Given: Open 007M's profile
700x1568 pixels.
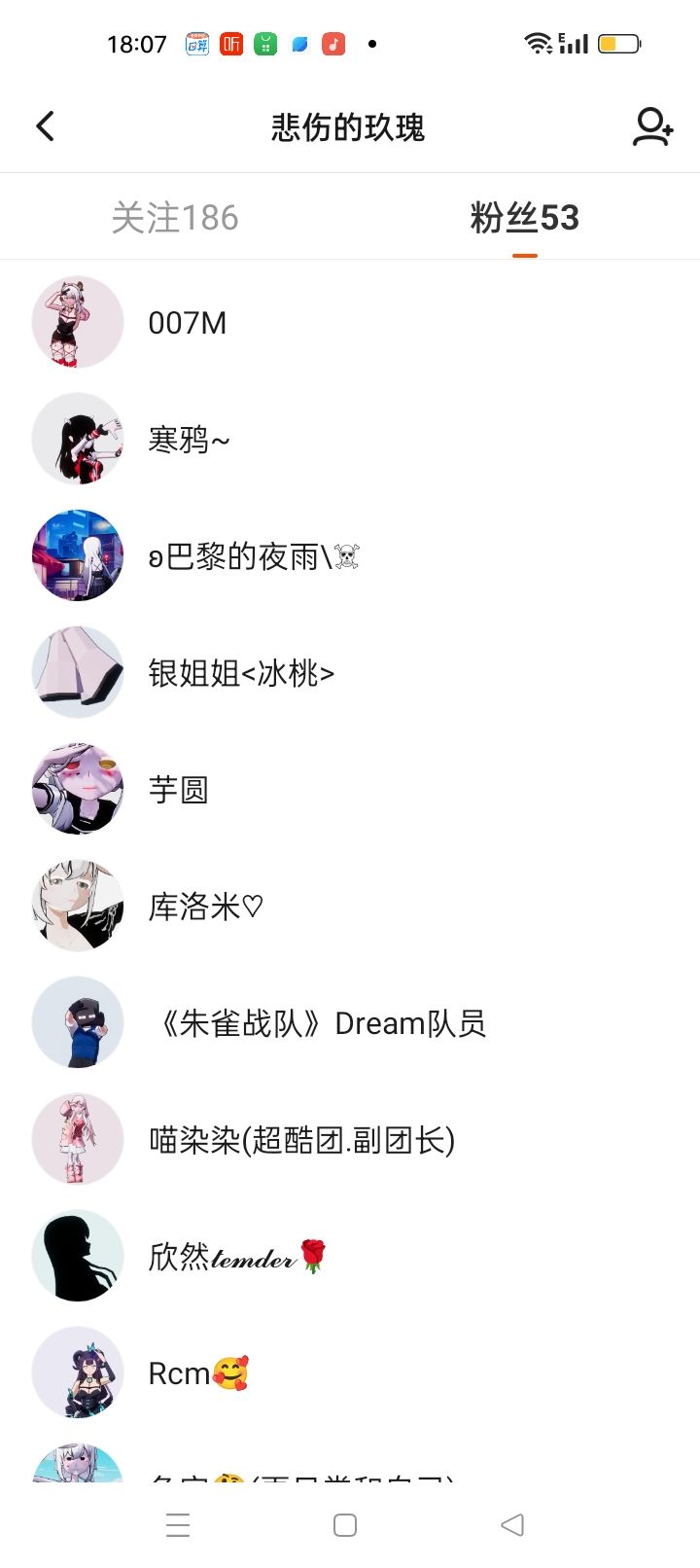Looking at the screenshot, I should click(187, 323).
